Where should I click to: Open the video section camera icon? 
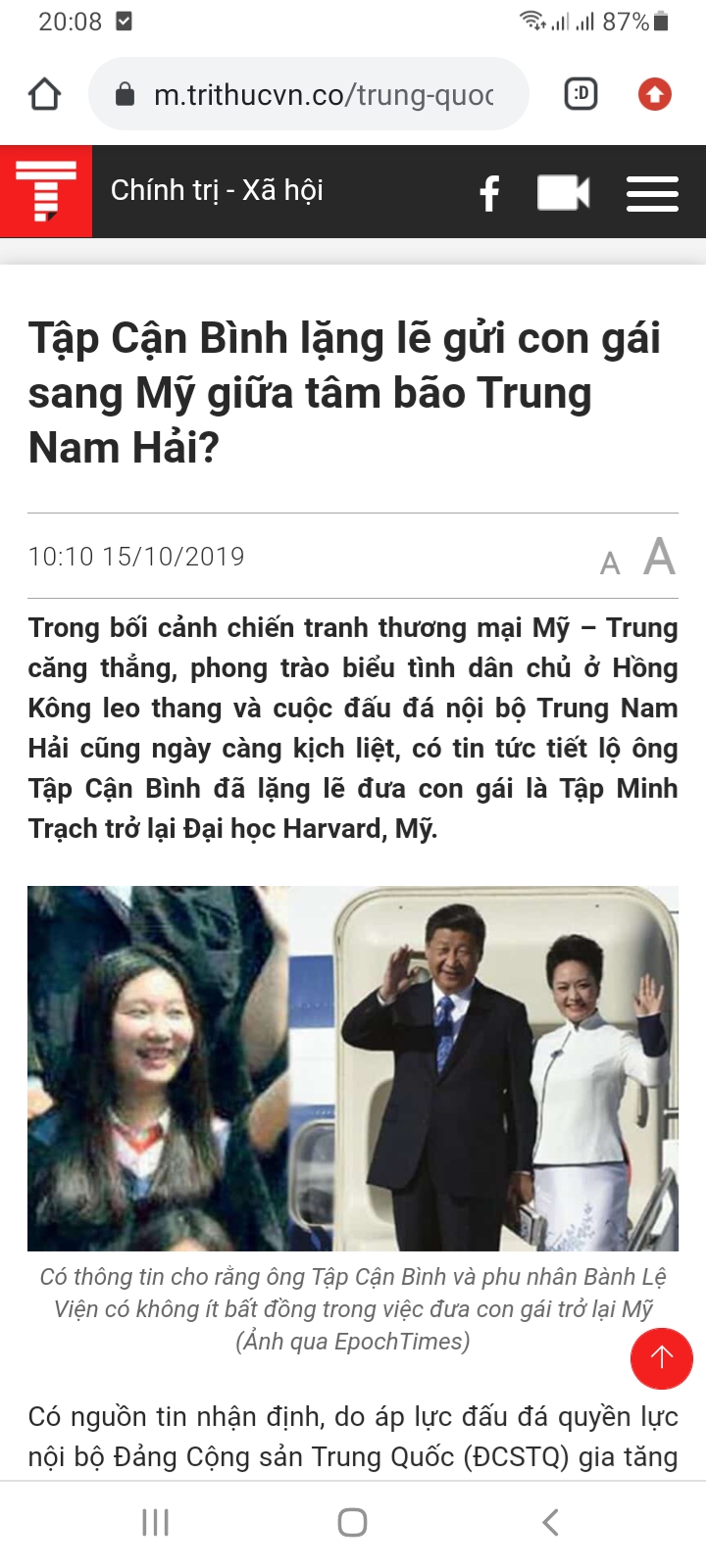coord(563,192)
